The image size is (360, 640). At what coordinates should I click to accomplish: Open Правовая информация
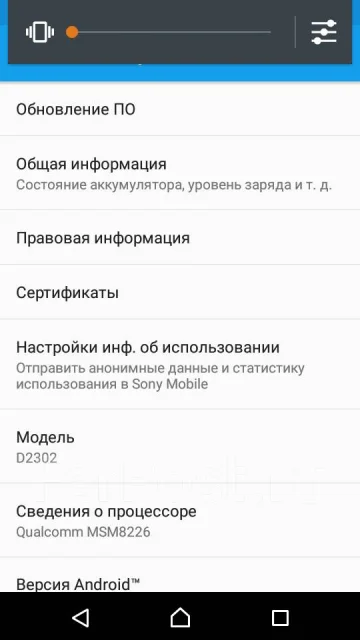(180, 238)
